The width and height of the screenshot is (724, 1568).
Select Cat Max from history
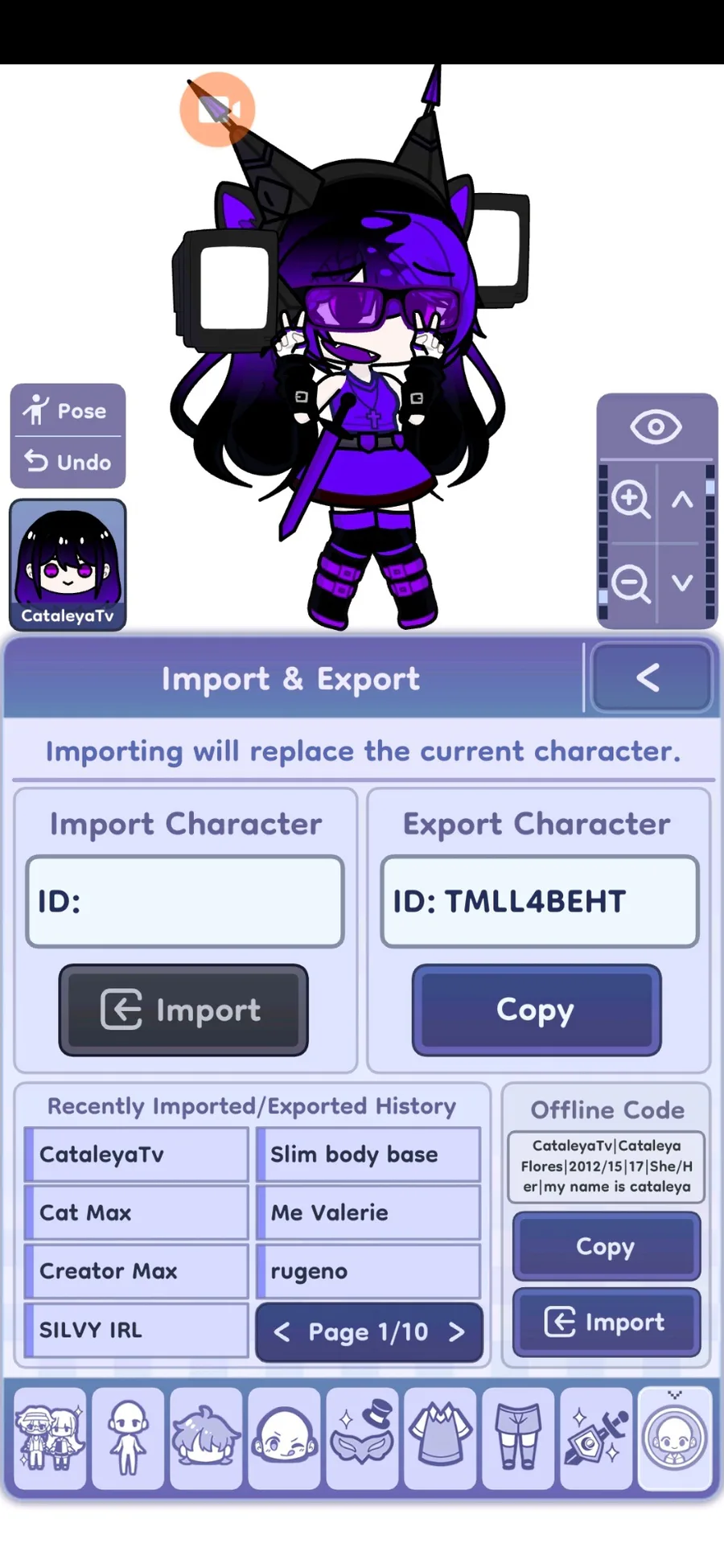[x=137, y=1212]
